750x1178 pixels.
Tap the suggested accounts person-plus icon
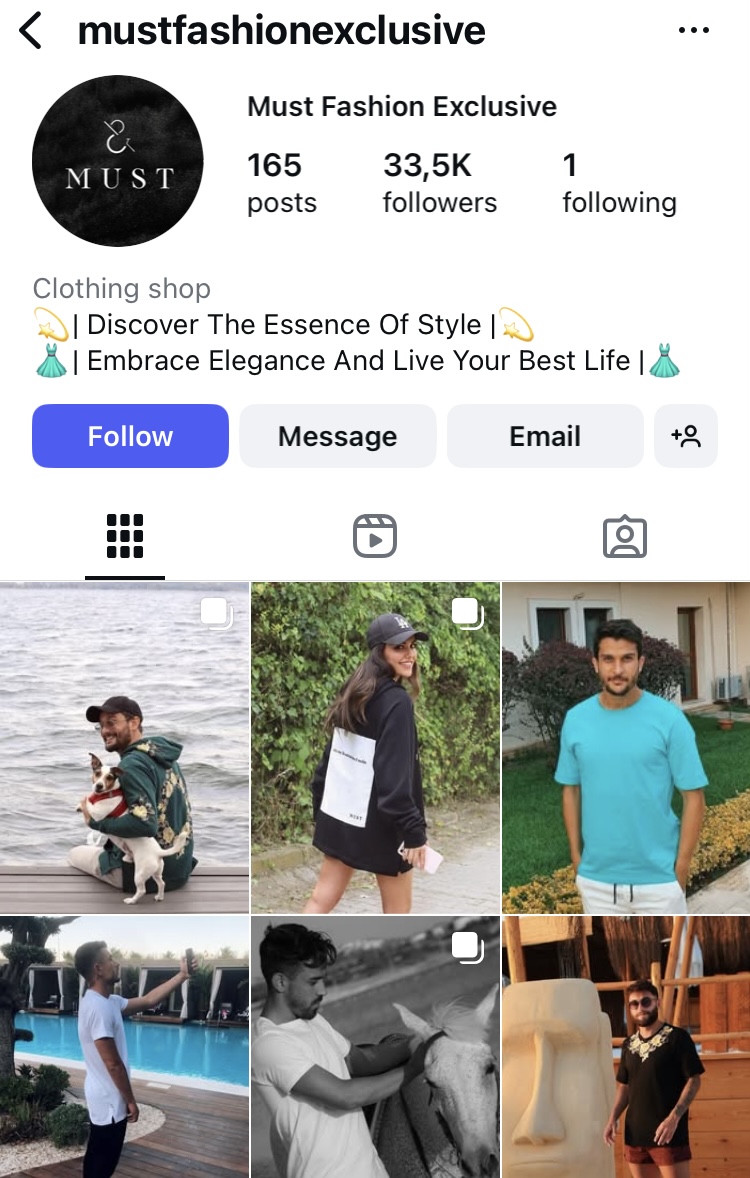click(686, 436)
